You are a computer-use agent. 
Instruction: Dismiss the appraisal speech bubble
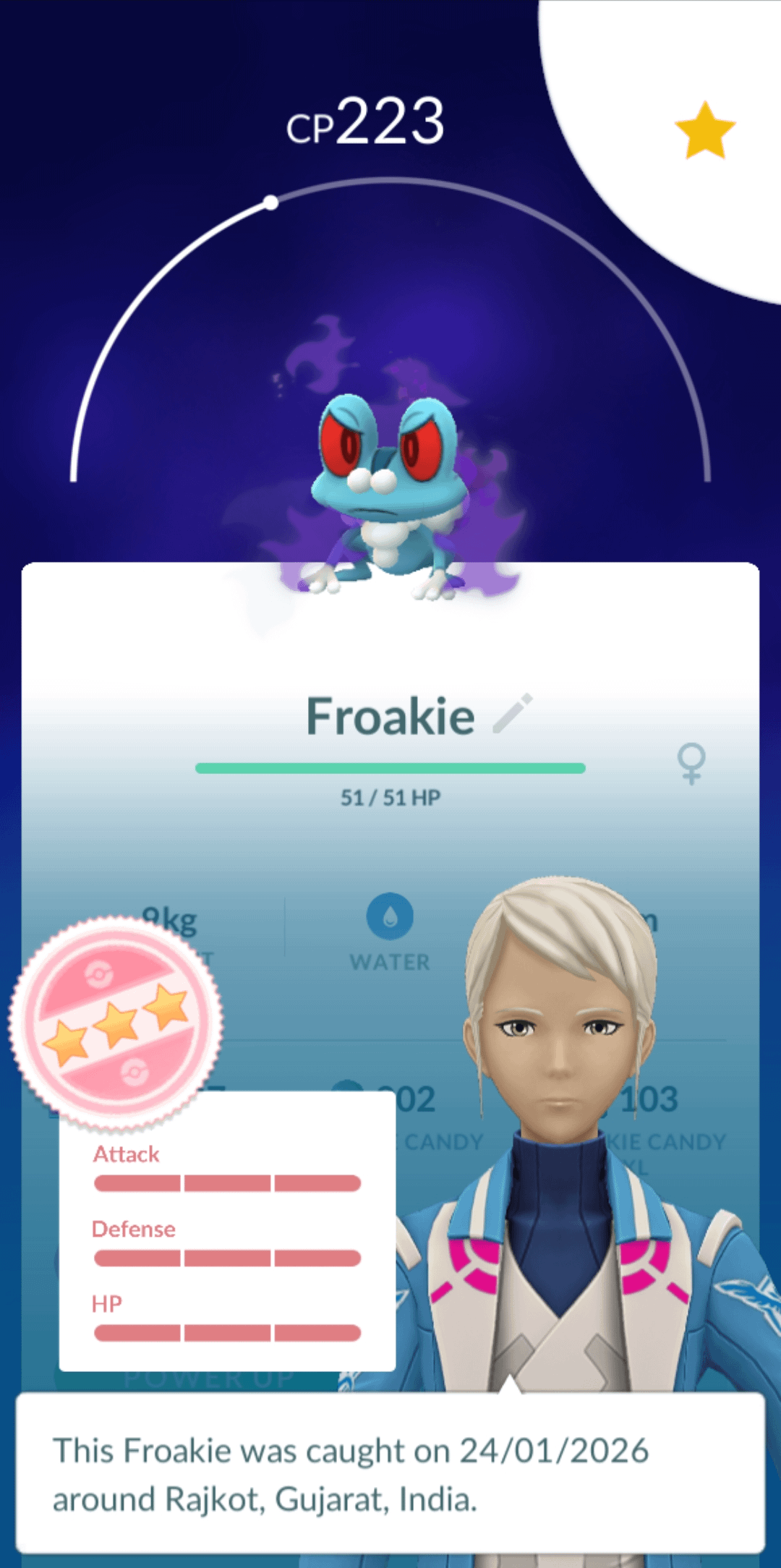point(390,1473)
